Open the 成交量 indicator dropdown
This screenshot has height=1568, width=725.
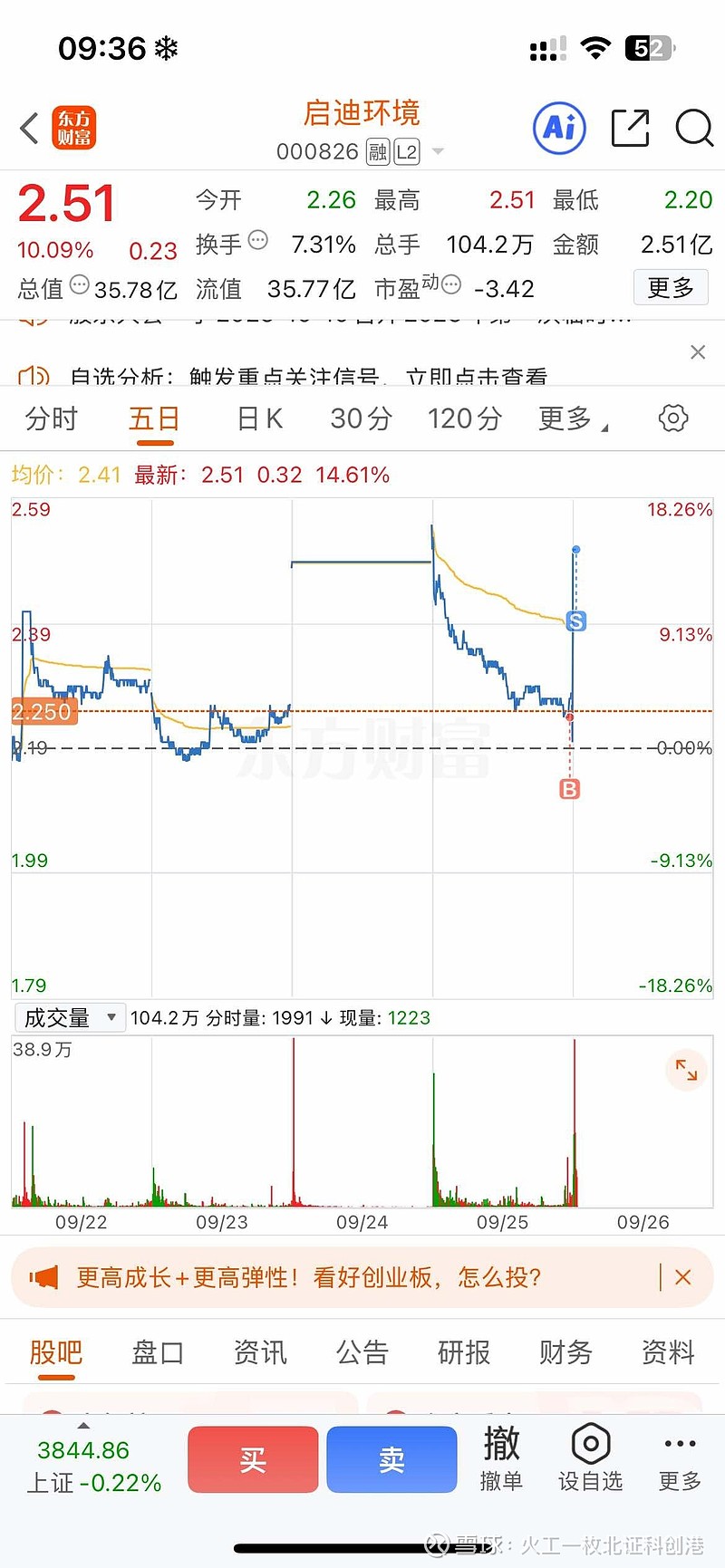[71, 1018]
